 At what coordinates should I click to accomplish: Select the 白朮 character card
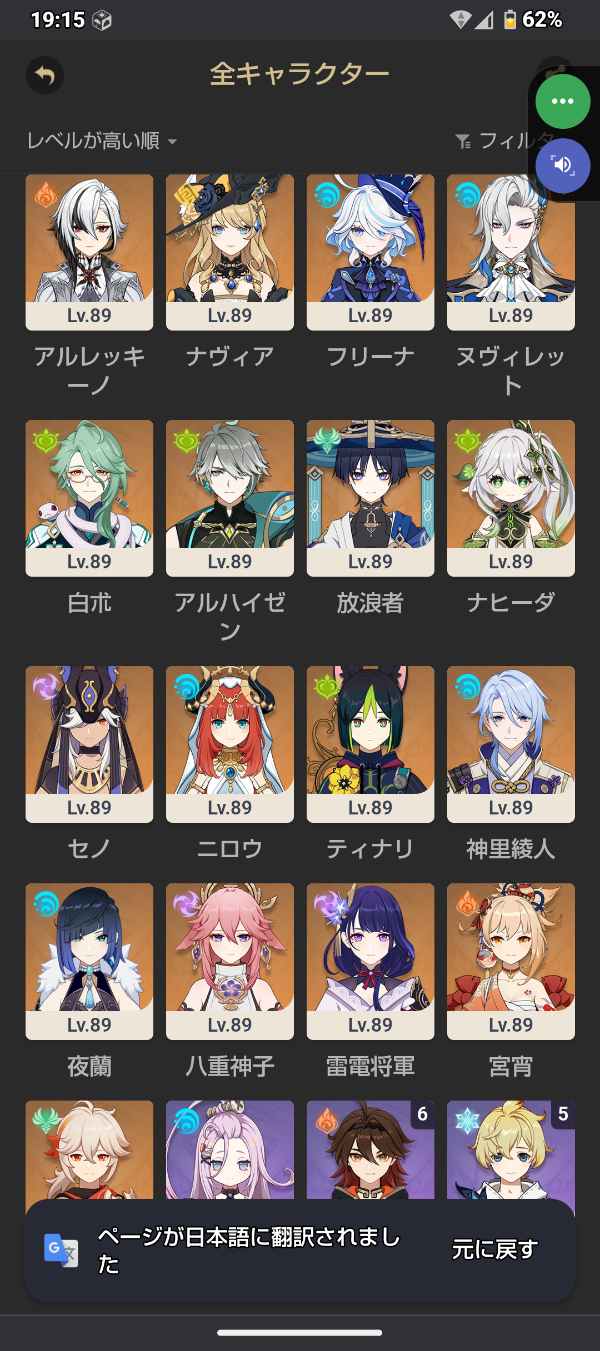point(89,498)
